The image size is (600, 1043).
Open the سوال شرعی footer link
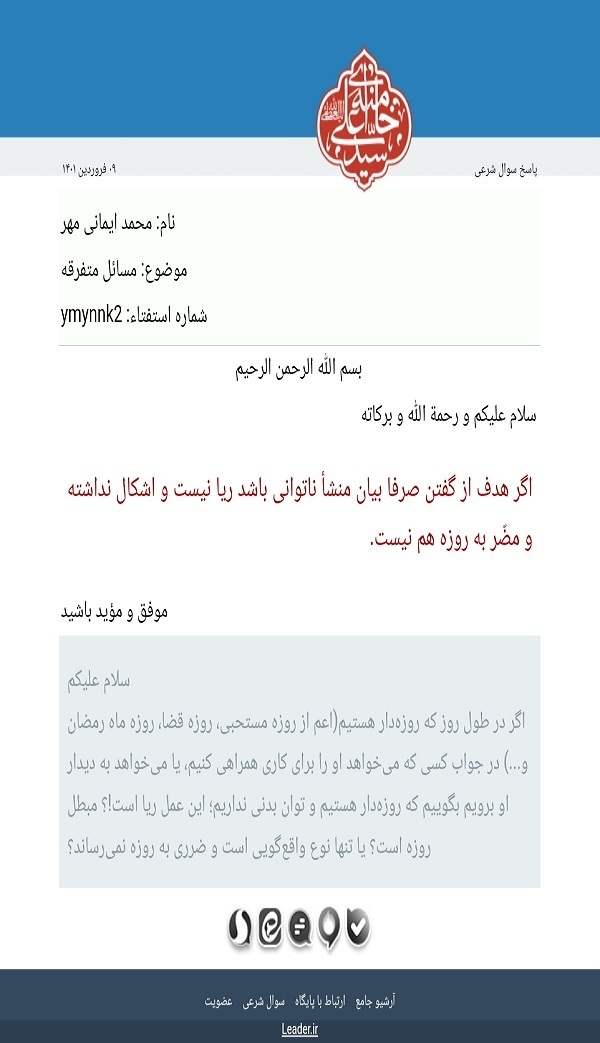coord(263,1001)
